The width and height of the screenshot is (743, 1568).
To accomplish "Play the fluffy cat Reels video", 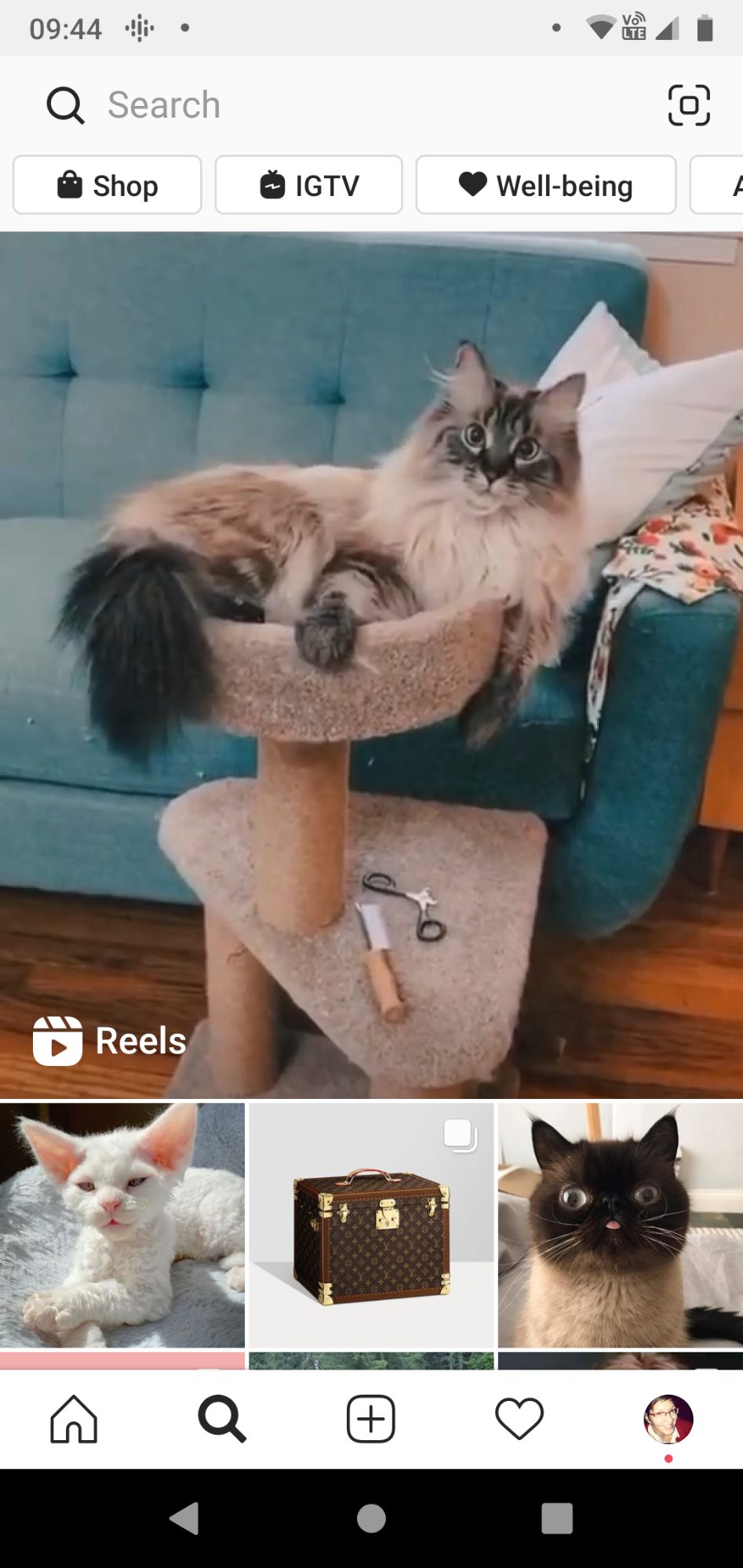I will [x=371, y=665].
